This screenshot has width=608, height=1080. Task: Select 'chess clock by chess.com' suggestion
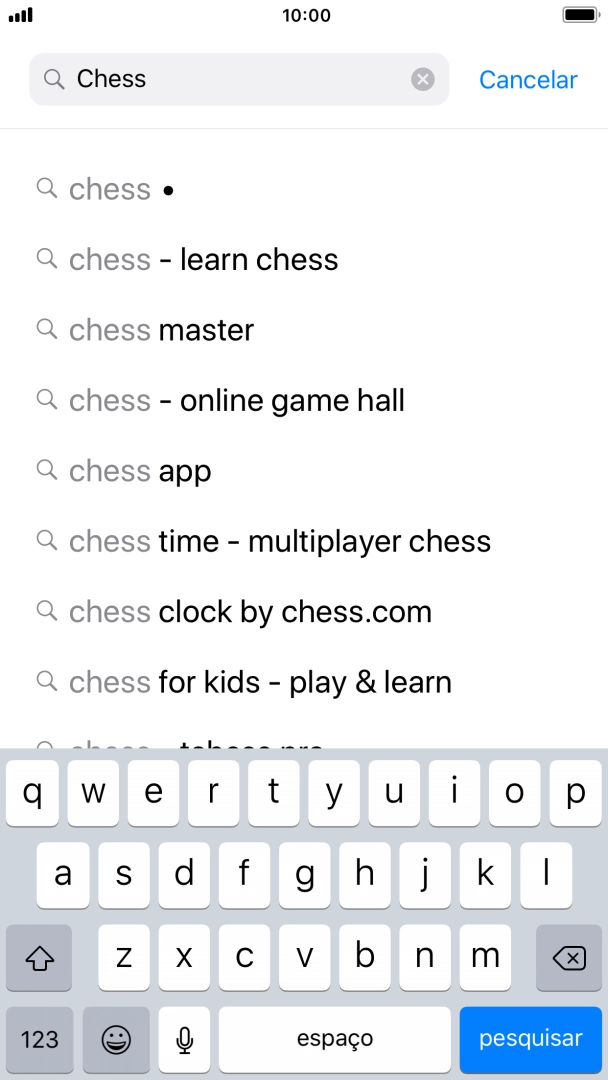(x=250, y=612)
